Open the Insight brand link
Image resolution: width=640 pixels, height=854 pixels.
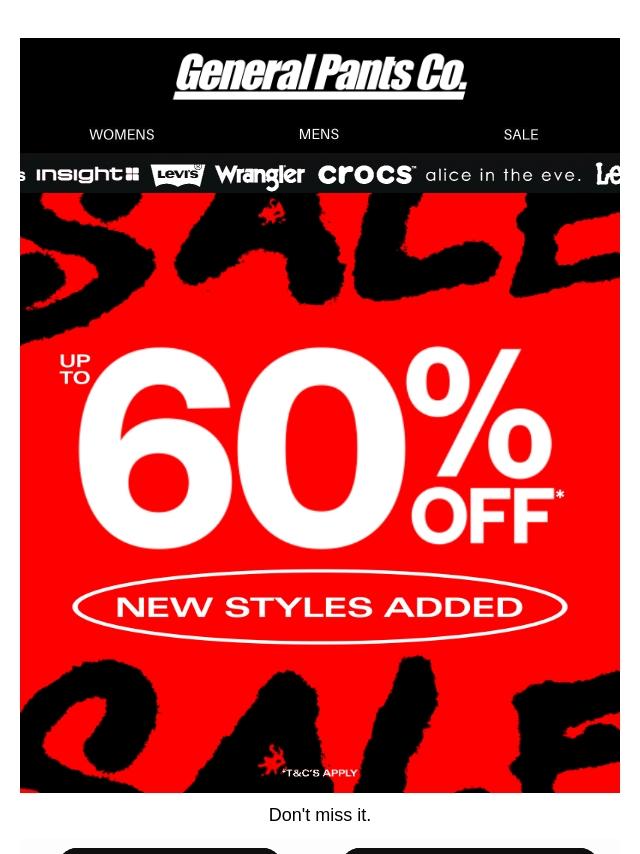pos(88,175)
